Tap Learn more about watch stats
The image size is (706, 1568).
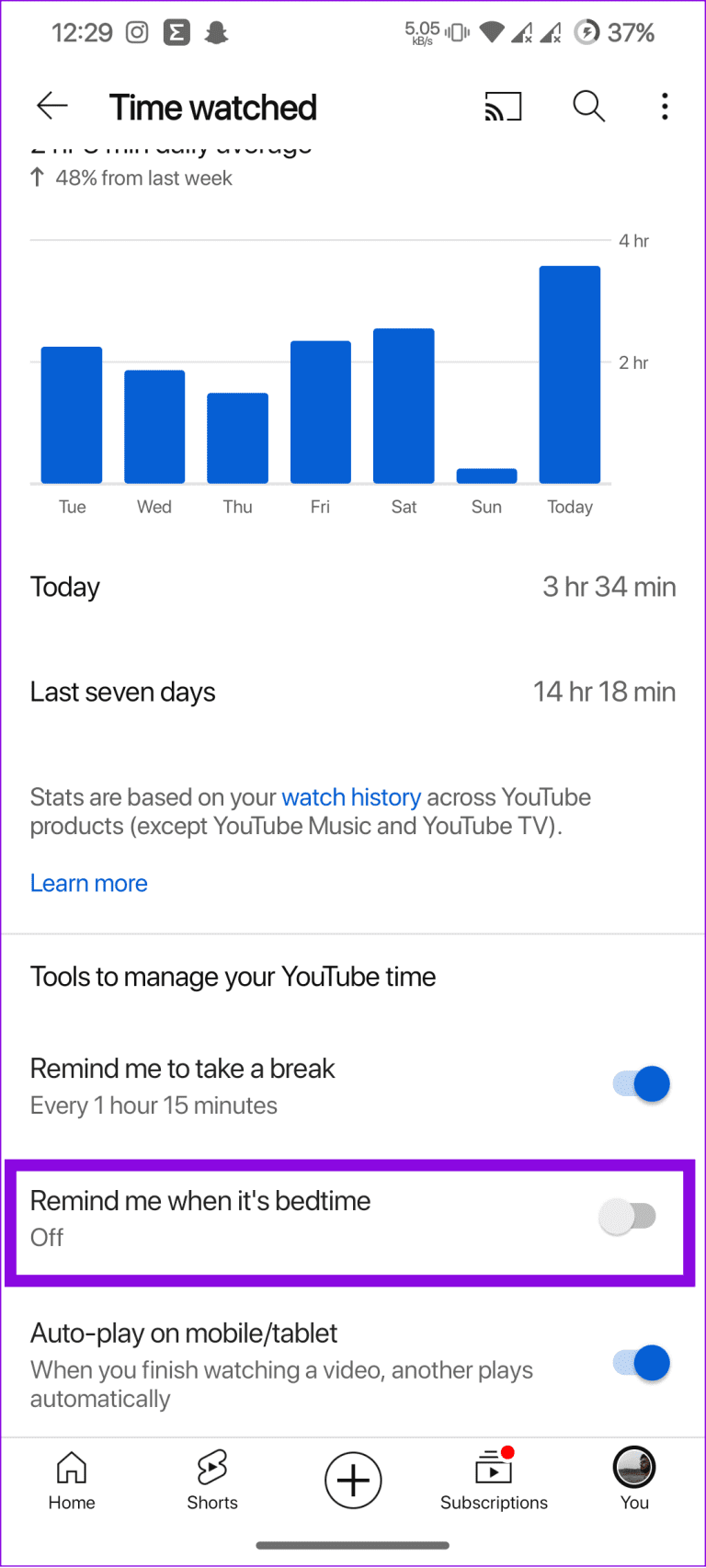pos(88,883)
